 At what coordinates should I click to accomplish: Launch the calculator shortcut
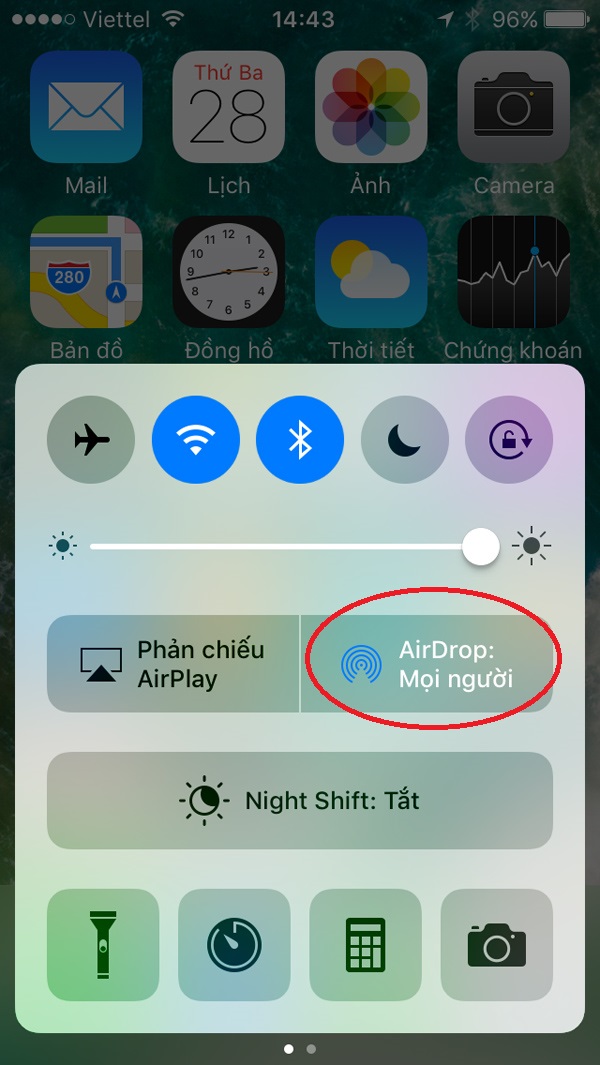[365, 944]
